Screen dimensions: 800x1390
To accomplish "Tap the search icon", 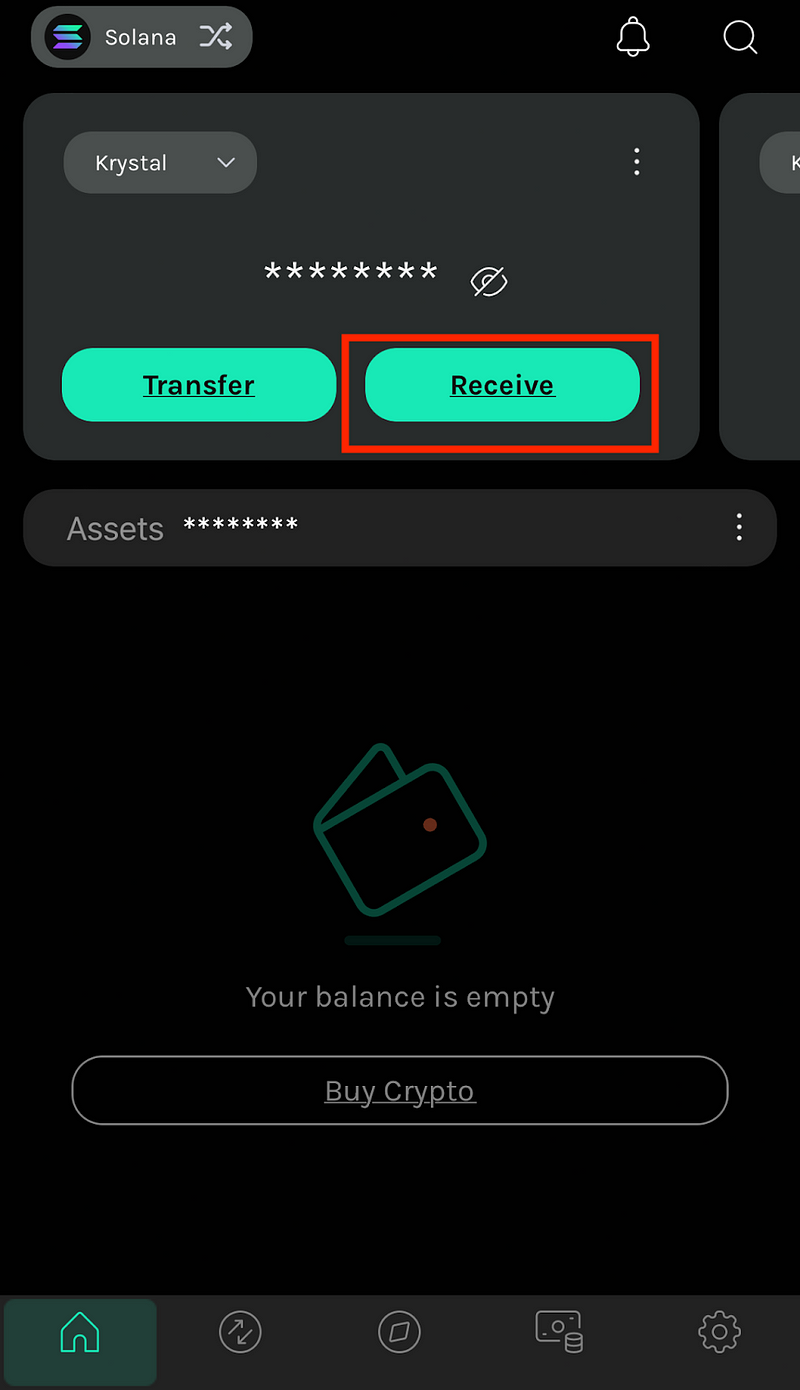I will click(x=740, y=37).
